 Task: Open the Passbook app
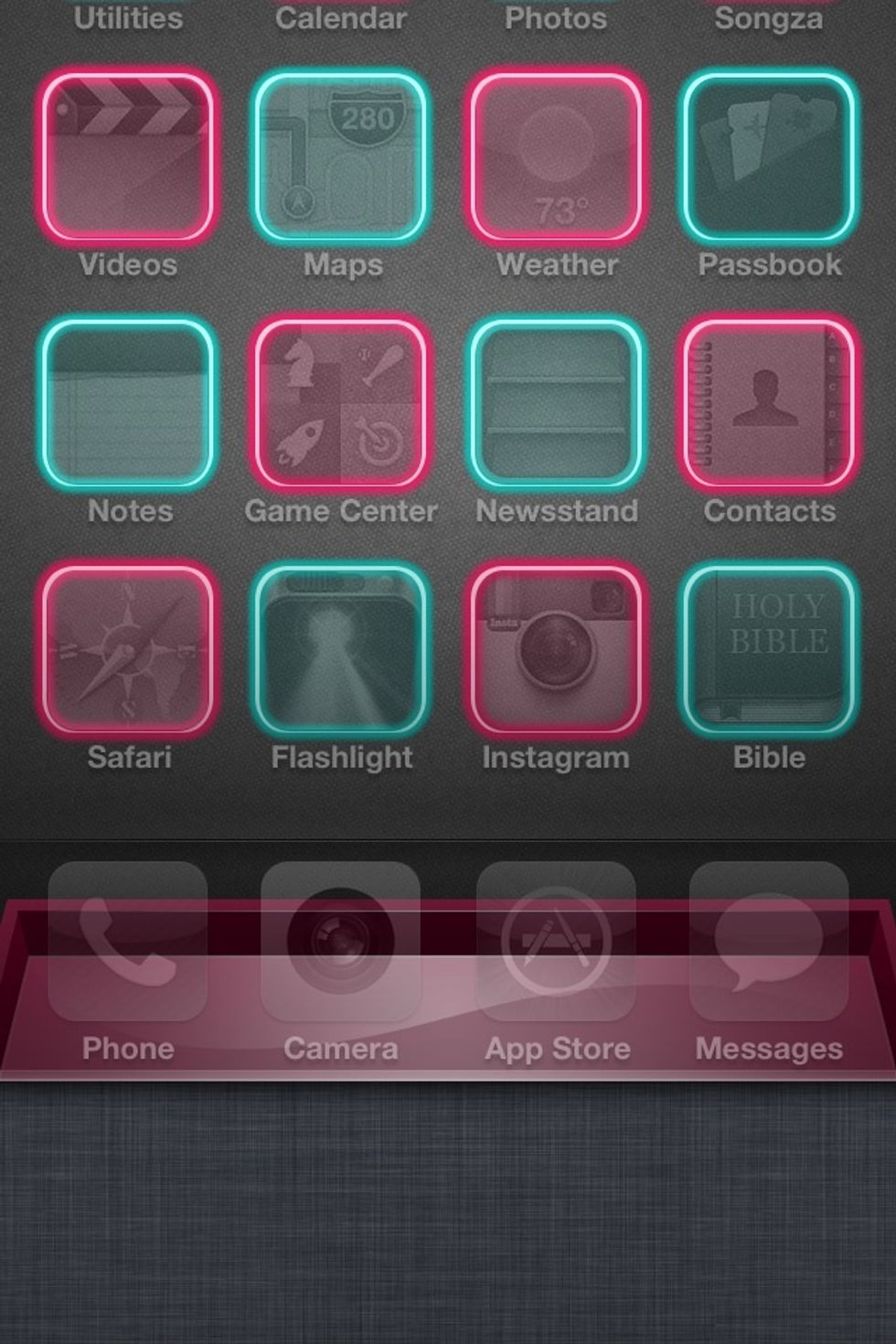(x=769, y=157)
